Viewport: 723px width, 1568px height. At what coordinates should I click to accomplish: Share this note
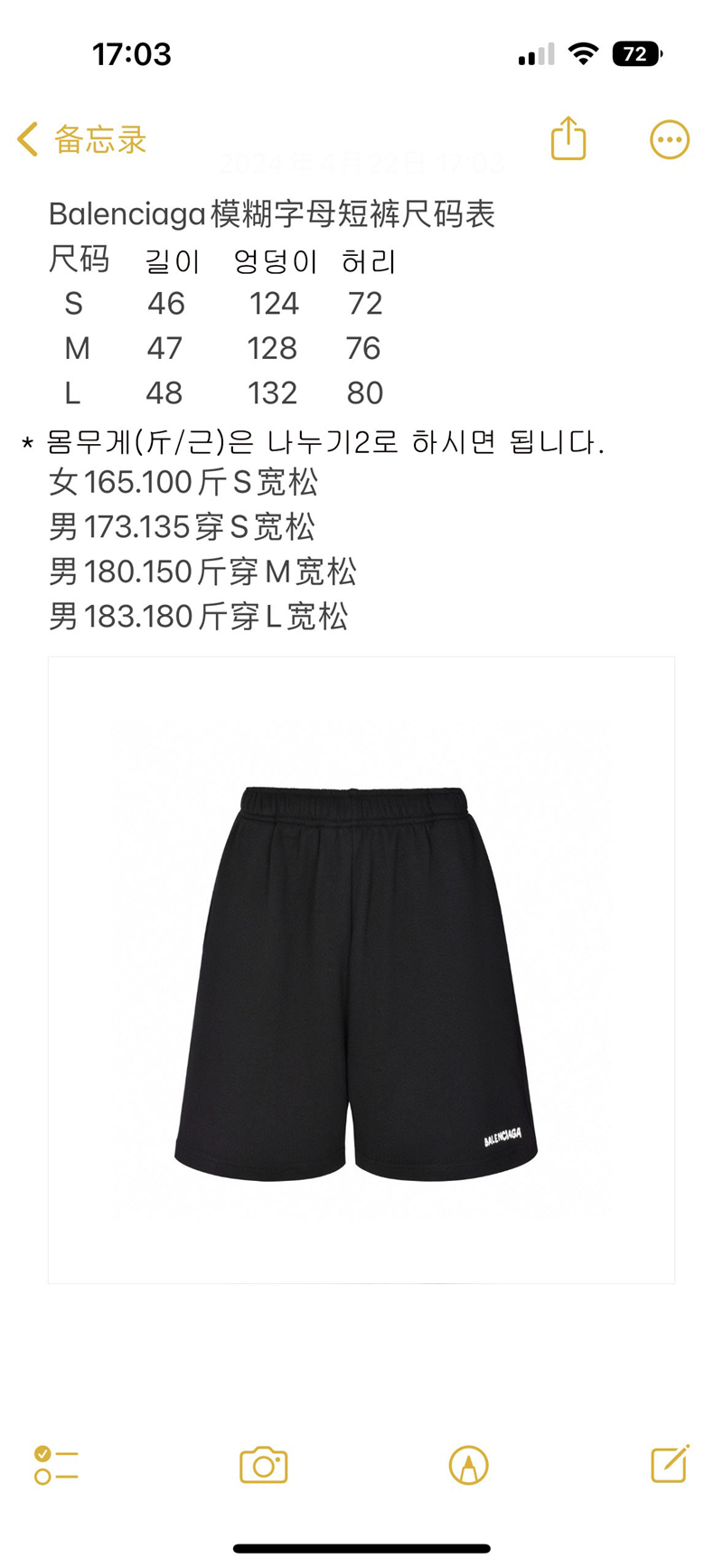[x=568, y=139]
